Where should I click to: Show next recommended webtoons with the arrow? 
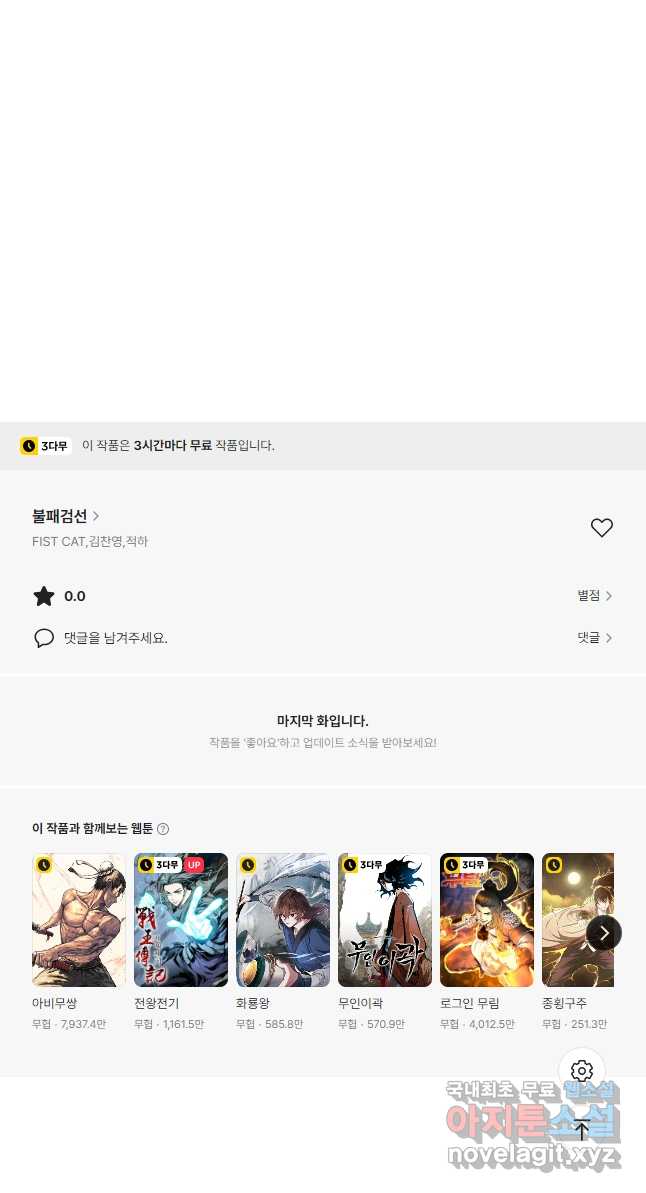(x=603, y=933)
